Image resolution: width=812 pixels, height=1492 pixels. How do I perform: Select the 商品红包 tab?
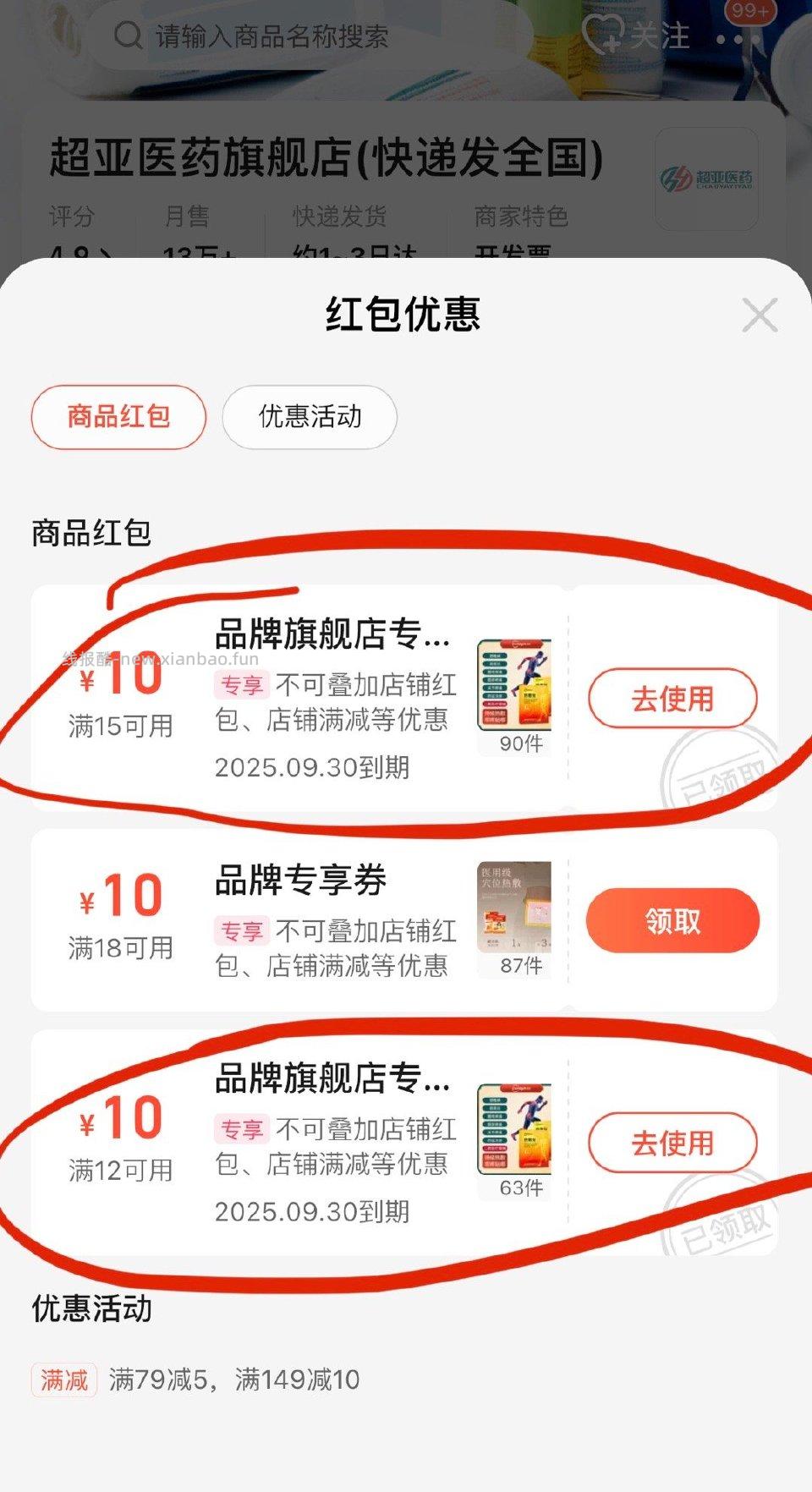point(118,416)
